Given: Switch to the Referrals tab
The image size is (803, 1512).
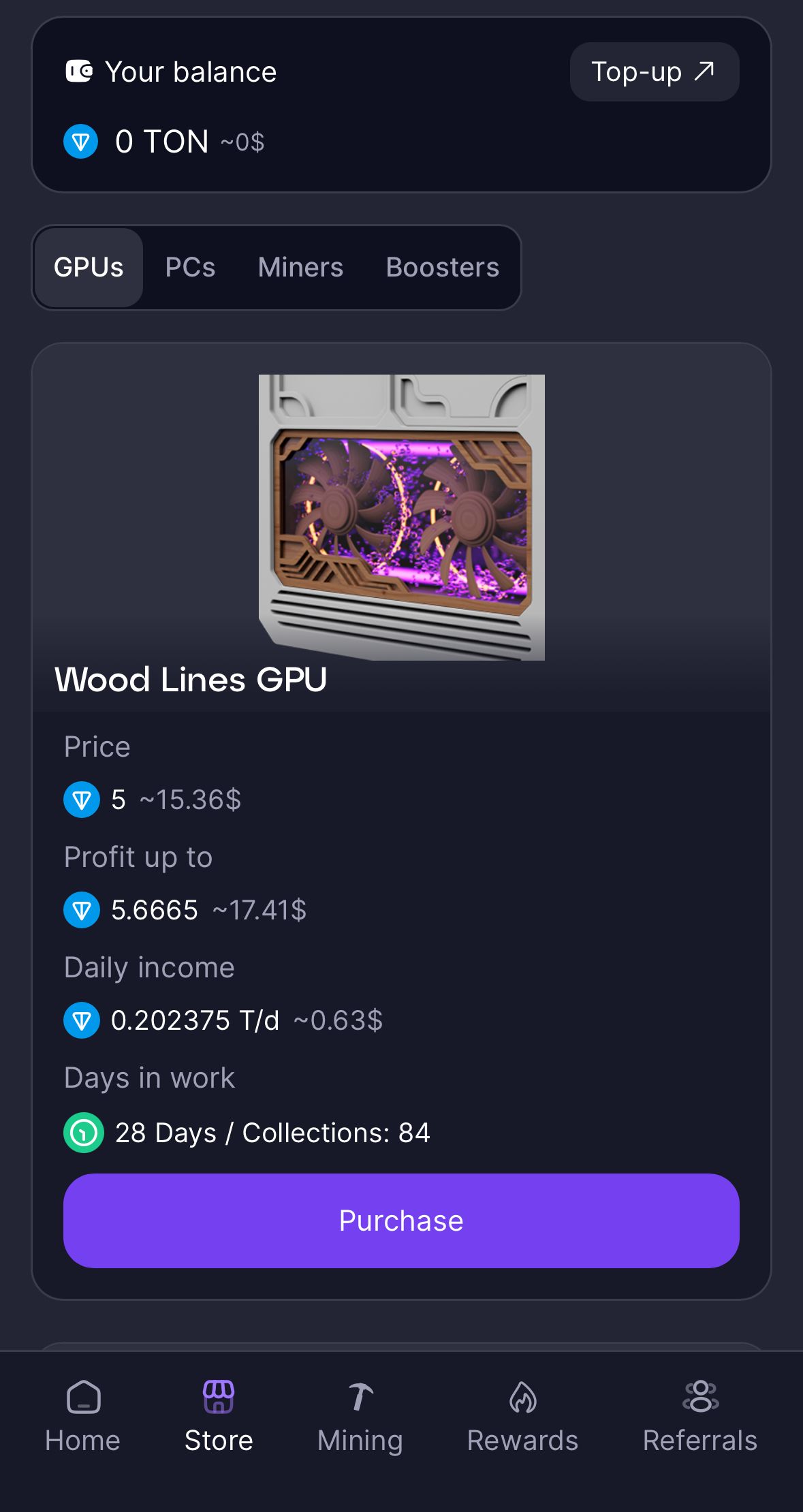Looking at the screenshot, I should 699,1417.
